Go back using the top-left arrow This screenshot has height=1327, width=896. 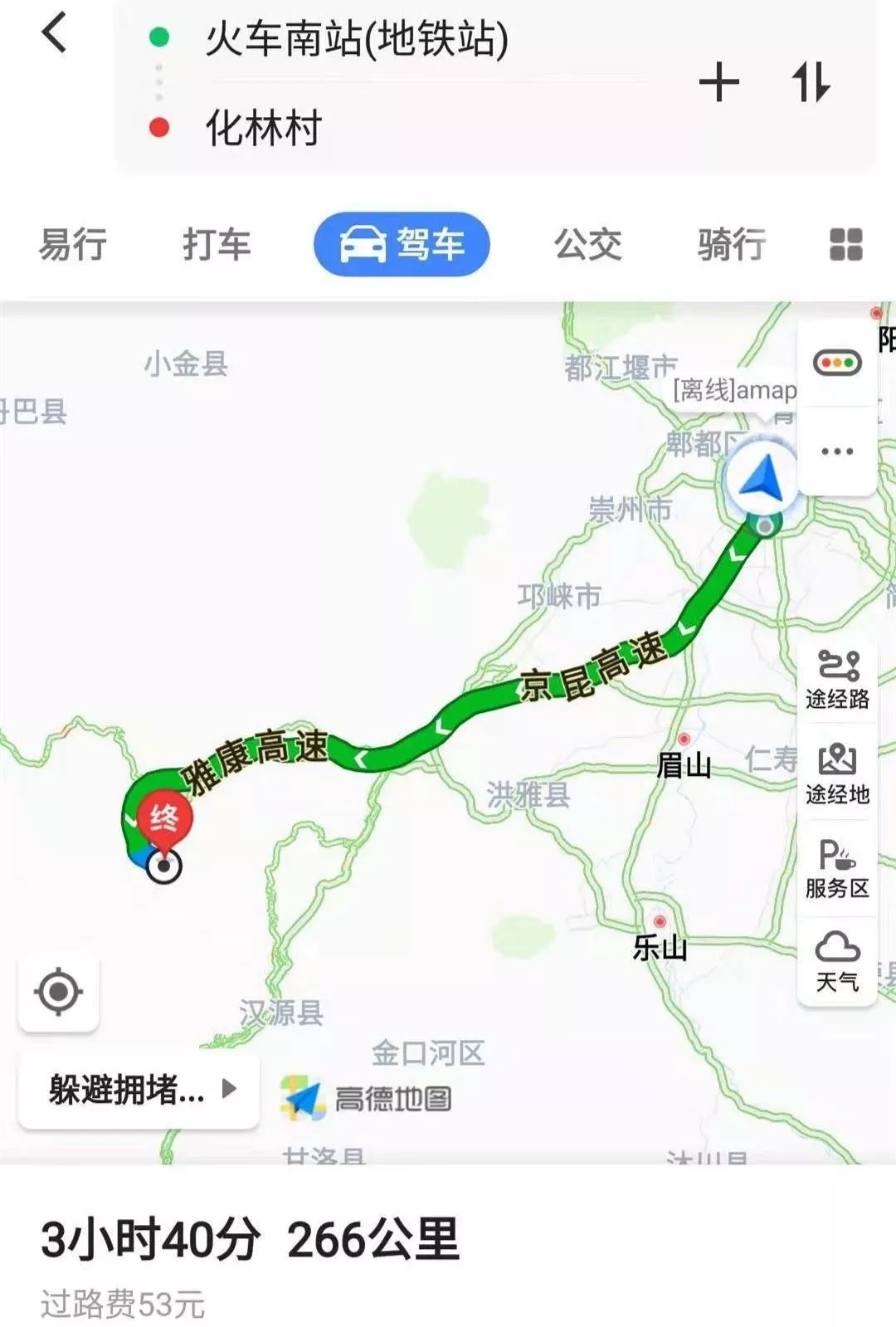(x=53, y=35)
